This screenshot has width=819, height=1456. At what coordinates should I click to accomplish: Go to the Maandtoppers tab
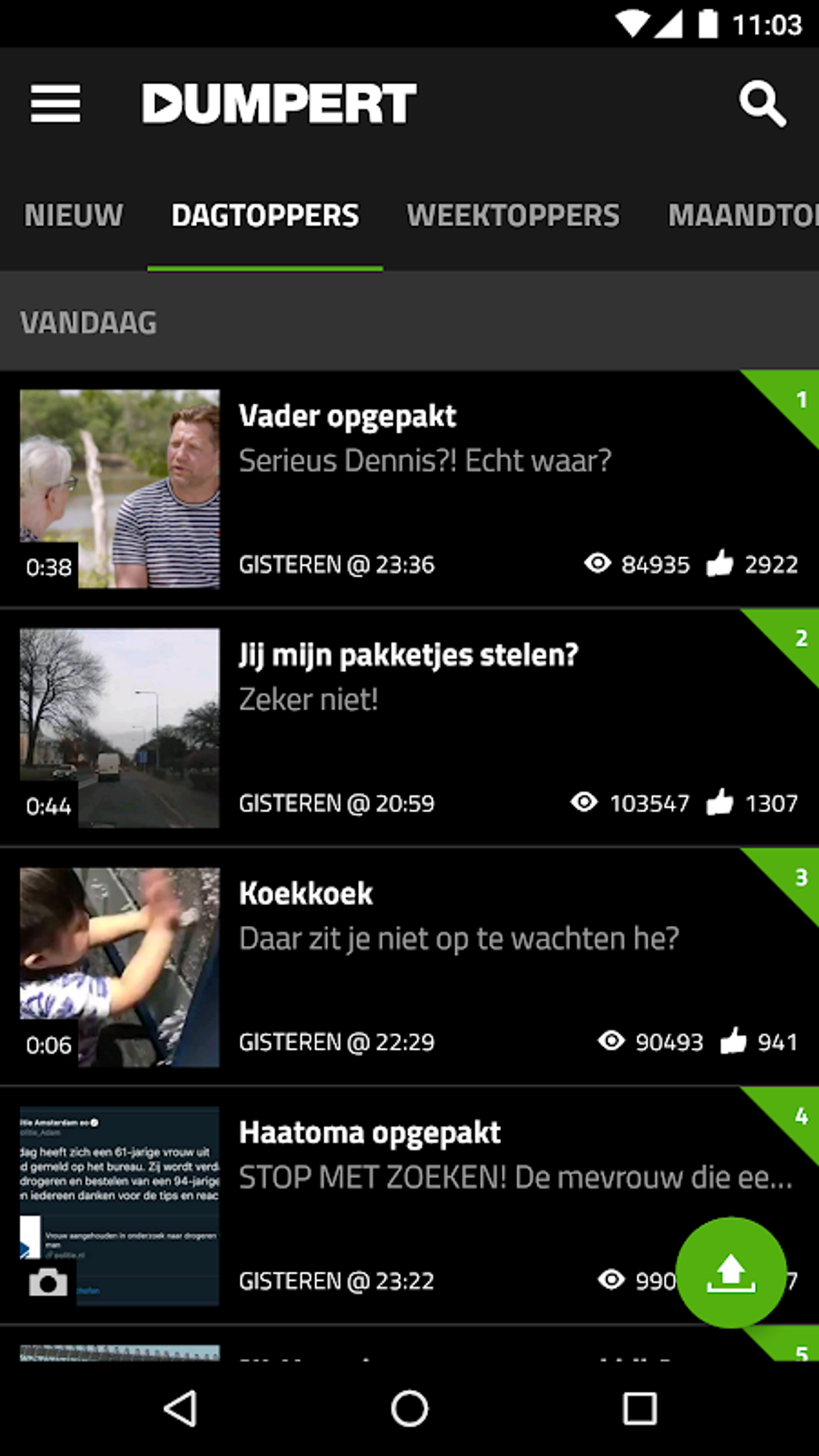[743, 215]
